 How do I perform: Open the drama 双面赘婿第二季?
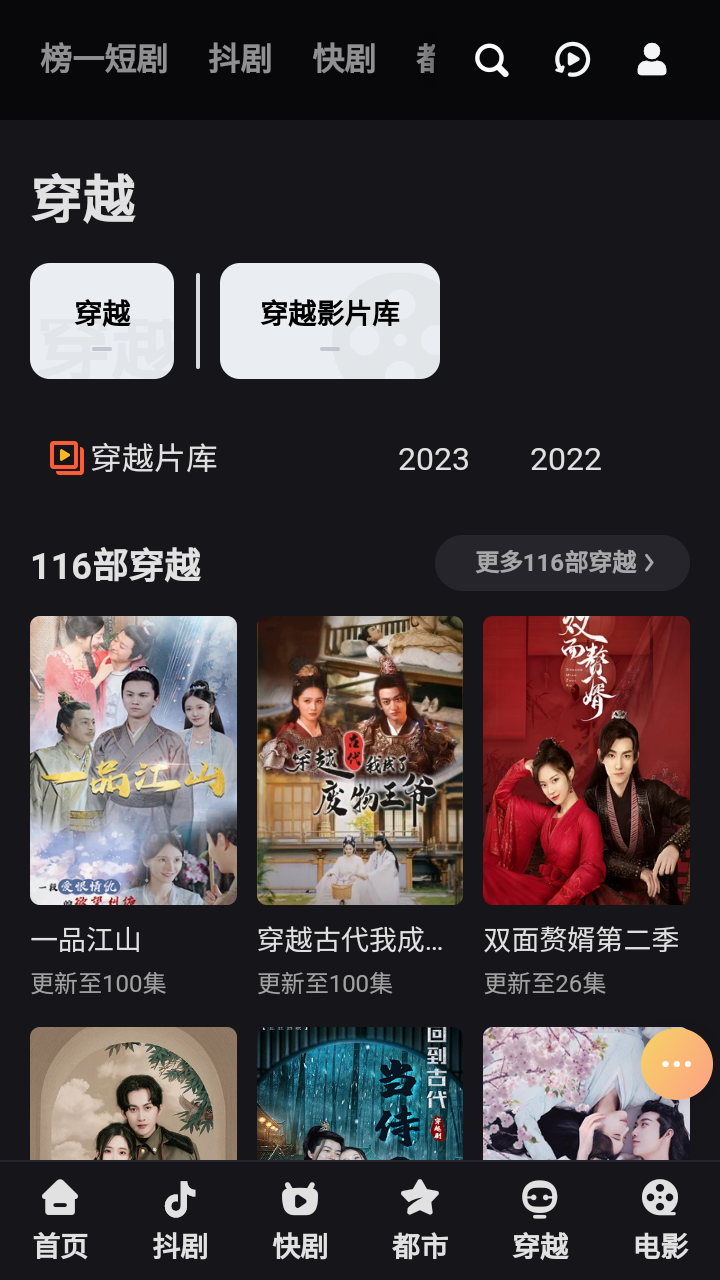[586, 760]
